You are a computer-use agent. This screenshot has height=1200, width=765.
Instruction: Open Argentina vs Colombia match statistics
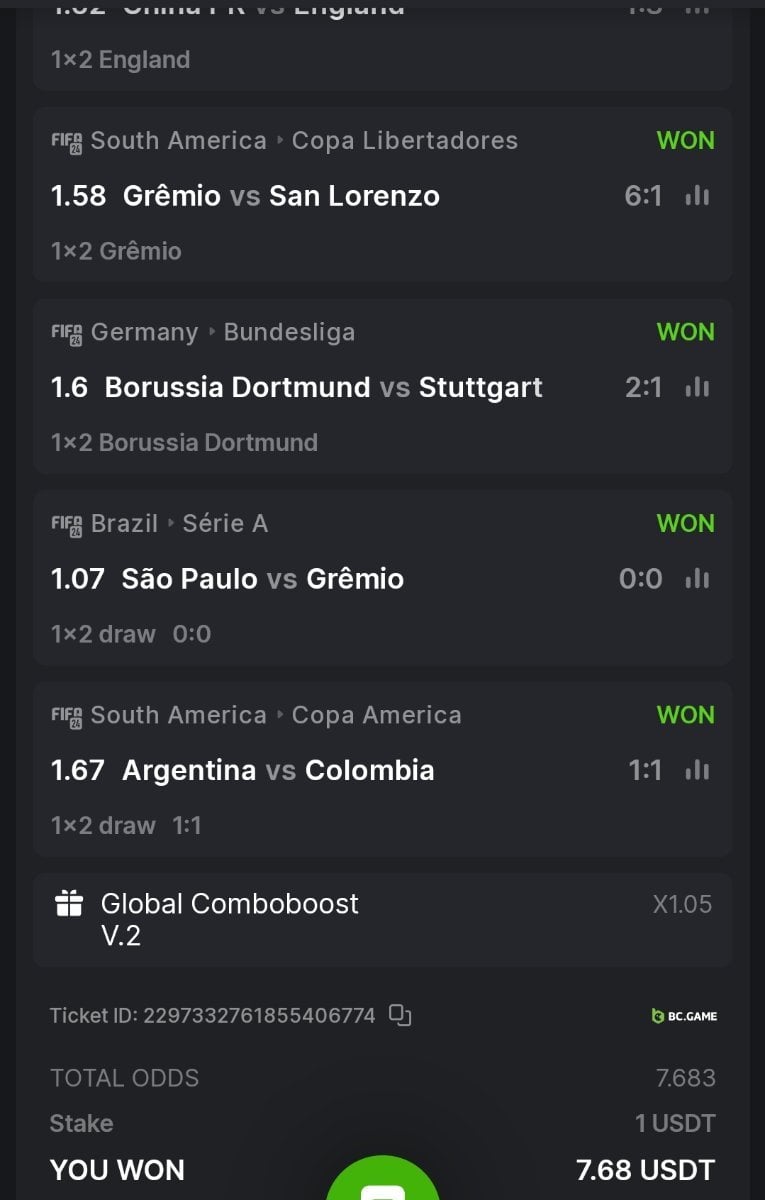697,770
